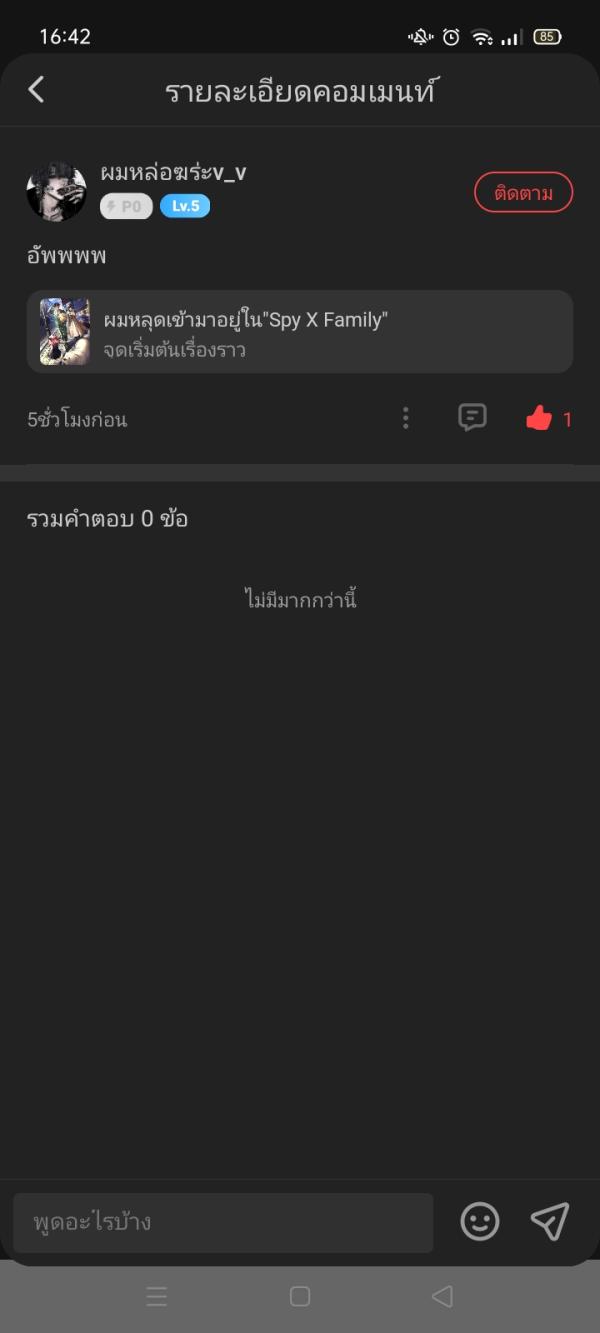This screenshot has width=600, height=1333.
Task: Open the three-dot options on the comment
Action: click(x=405, y=418)
